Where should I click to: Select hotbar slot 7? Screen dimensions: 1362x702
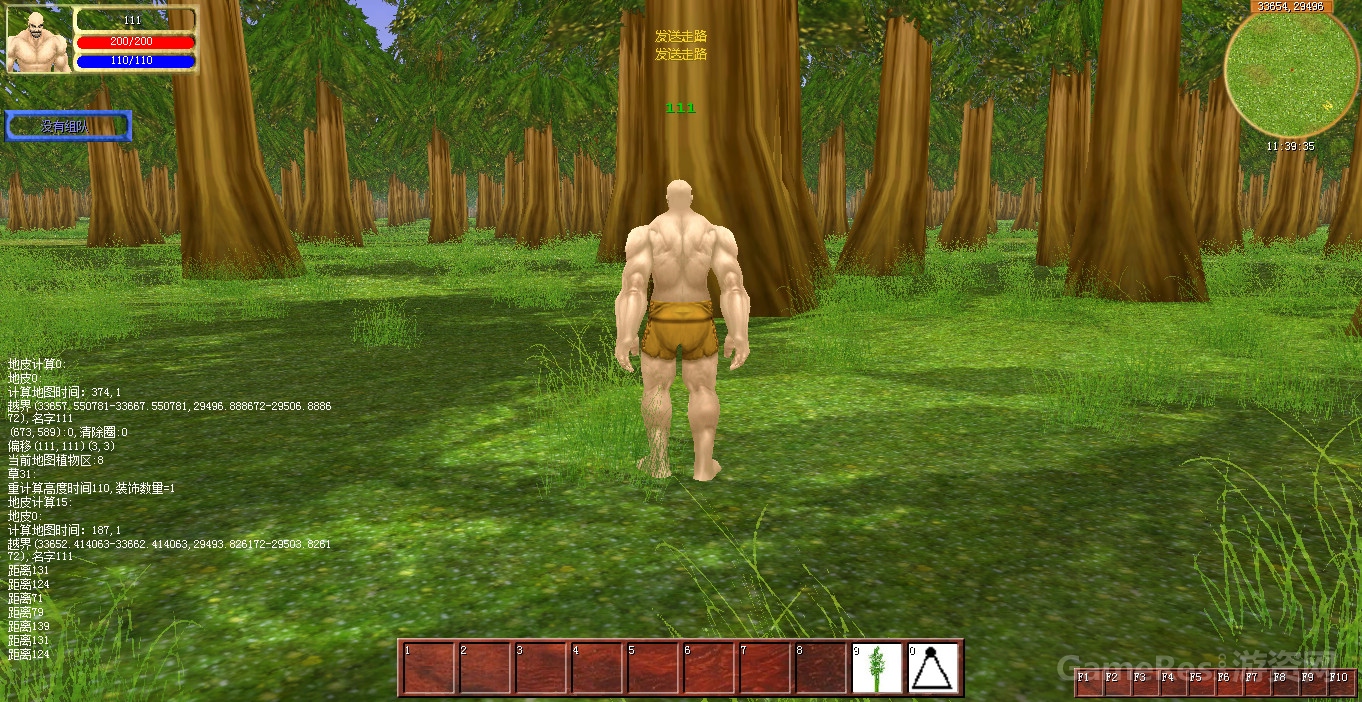764,668
